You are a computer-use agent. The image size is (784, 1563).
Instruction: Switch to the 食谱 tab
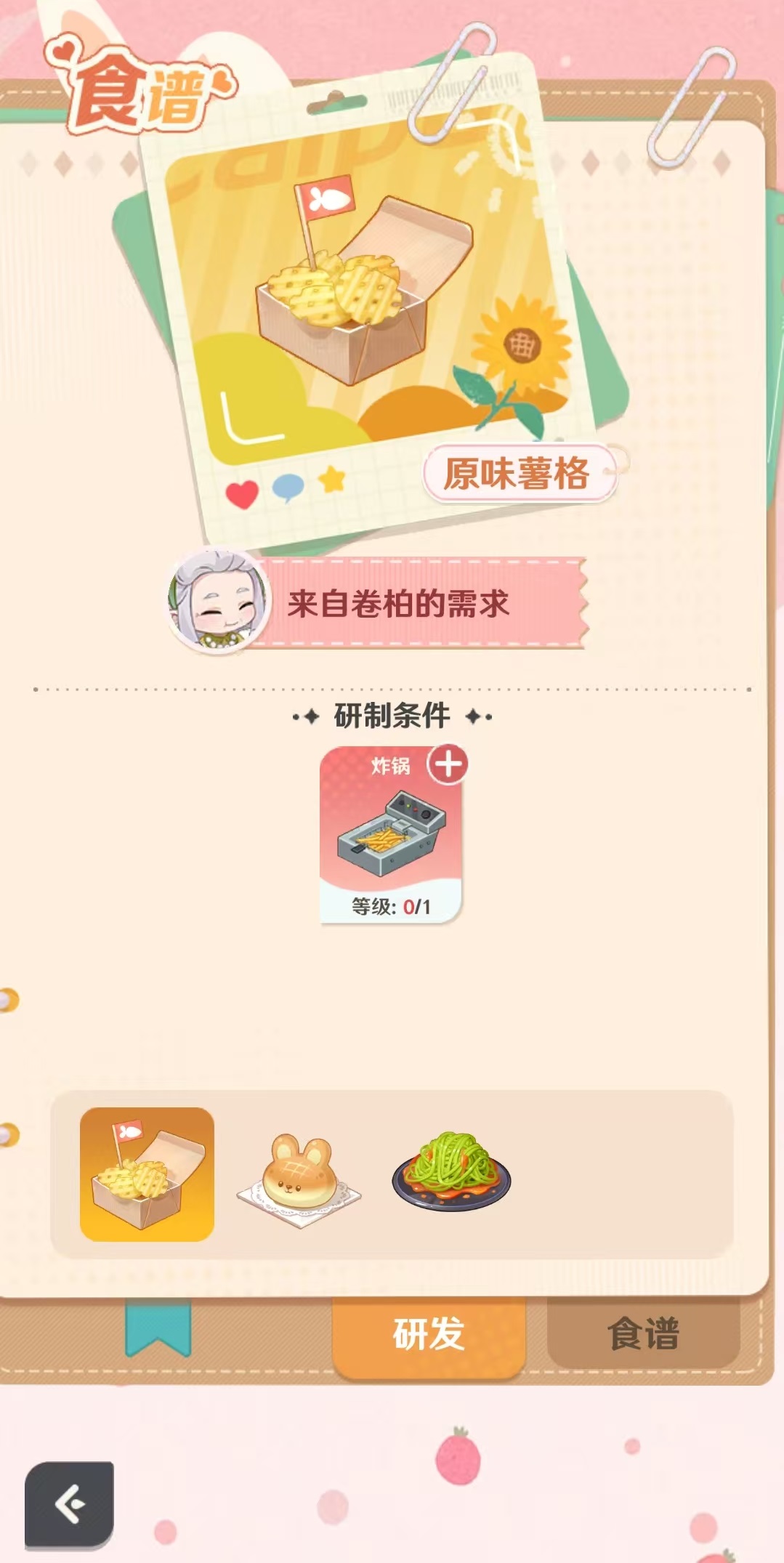643,1334
